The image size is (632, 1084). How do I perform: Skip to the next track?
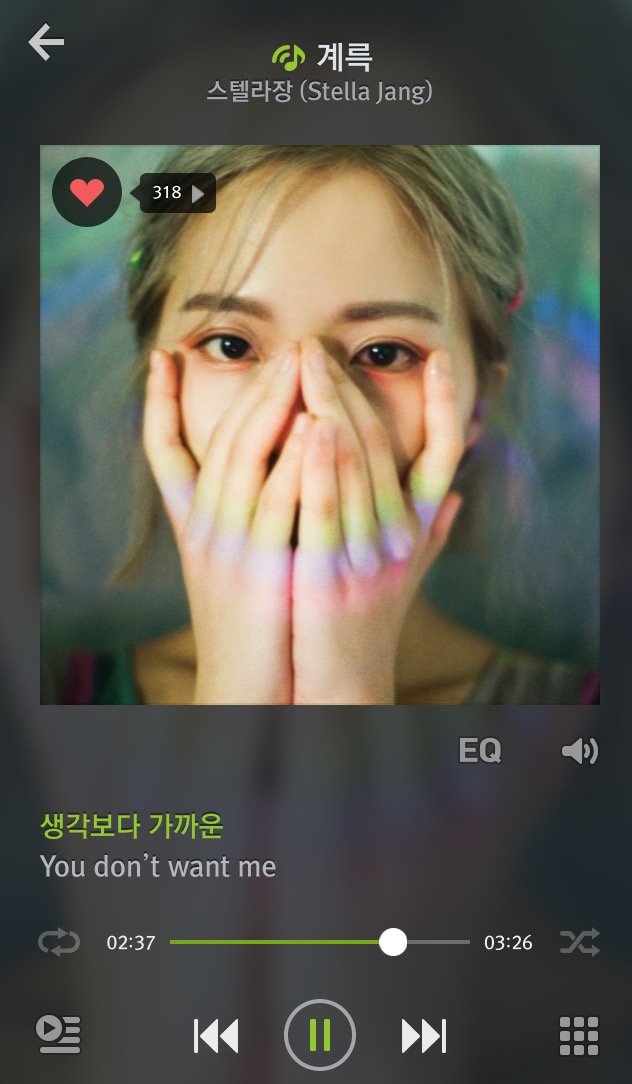pyautogui.click(x=424, y=1036)
